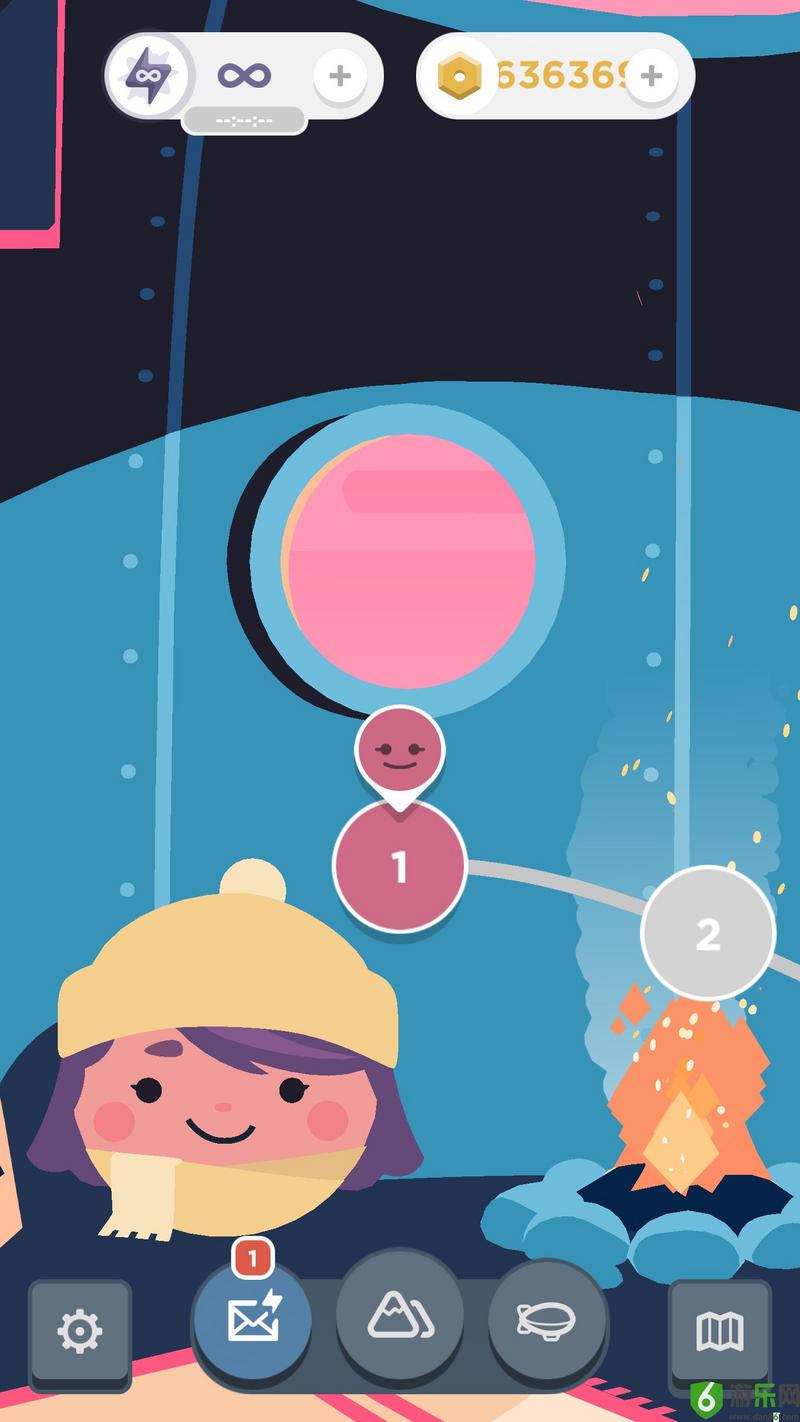
Task: Select level 2 node
Action: coord(707,933)
